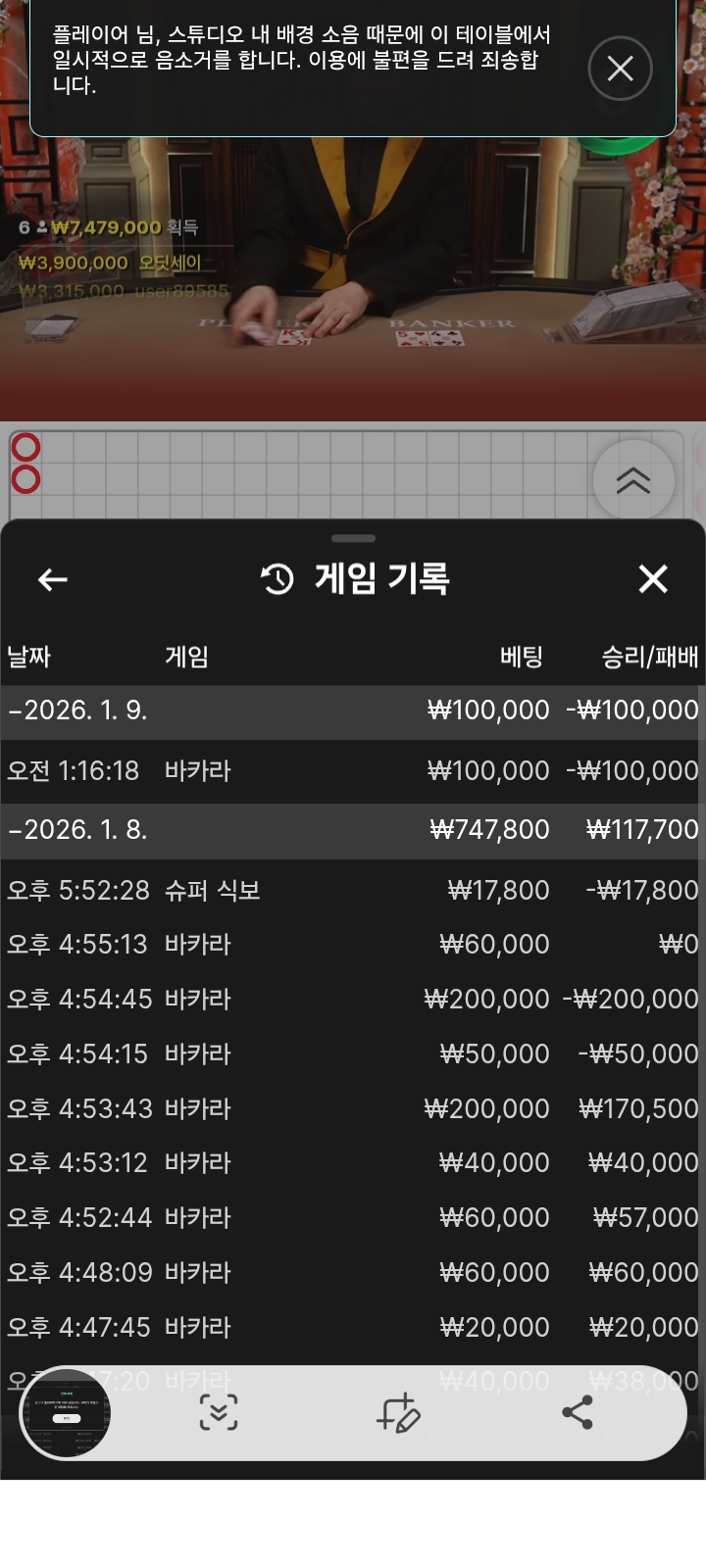The height and width of the screenshot is (1568, 706).
Task: Collapse the roadmap using the double chevron
Action: pos(633,480)
